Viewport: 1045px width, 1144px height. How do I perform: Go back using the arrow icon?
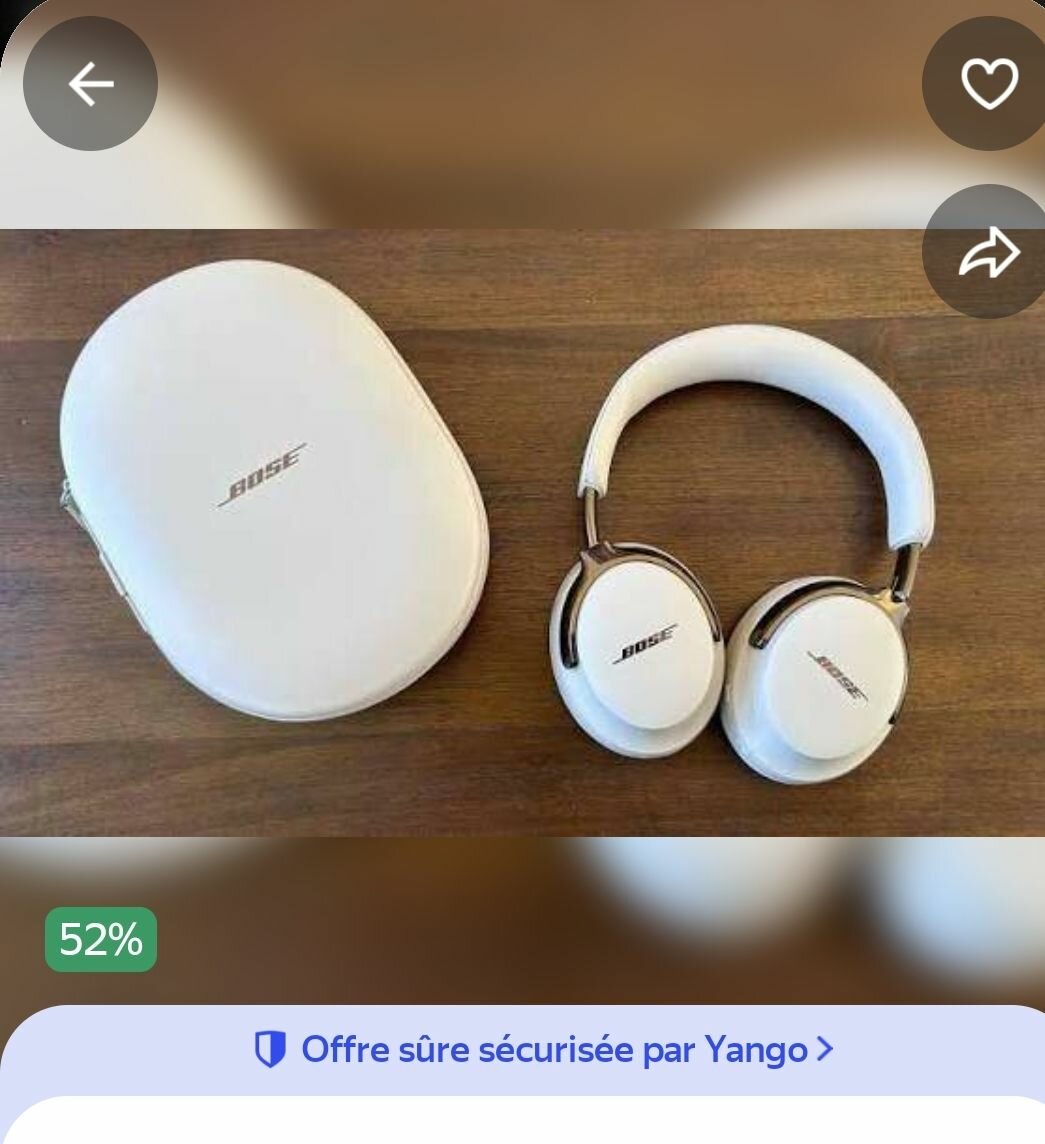pyautogui.click(x=90, y=84)
